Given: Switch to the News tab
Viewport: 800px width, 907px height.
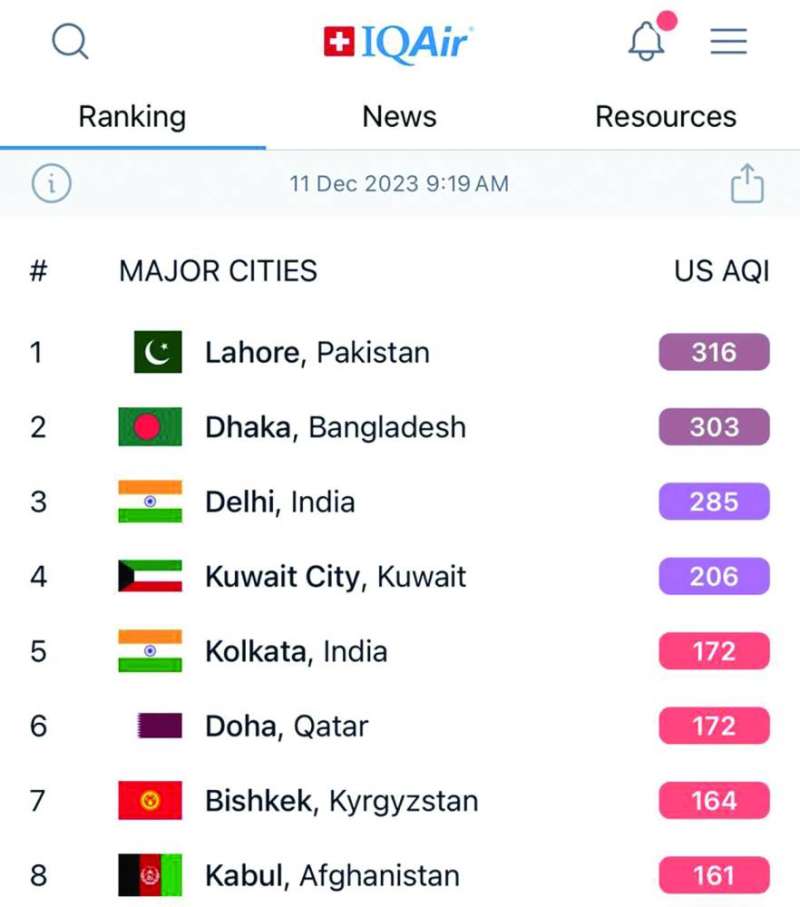Looking at the screenshot, I should [x=399, y=117].
